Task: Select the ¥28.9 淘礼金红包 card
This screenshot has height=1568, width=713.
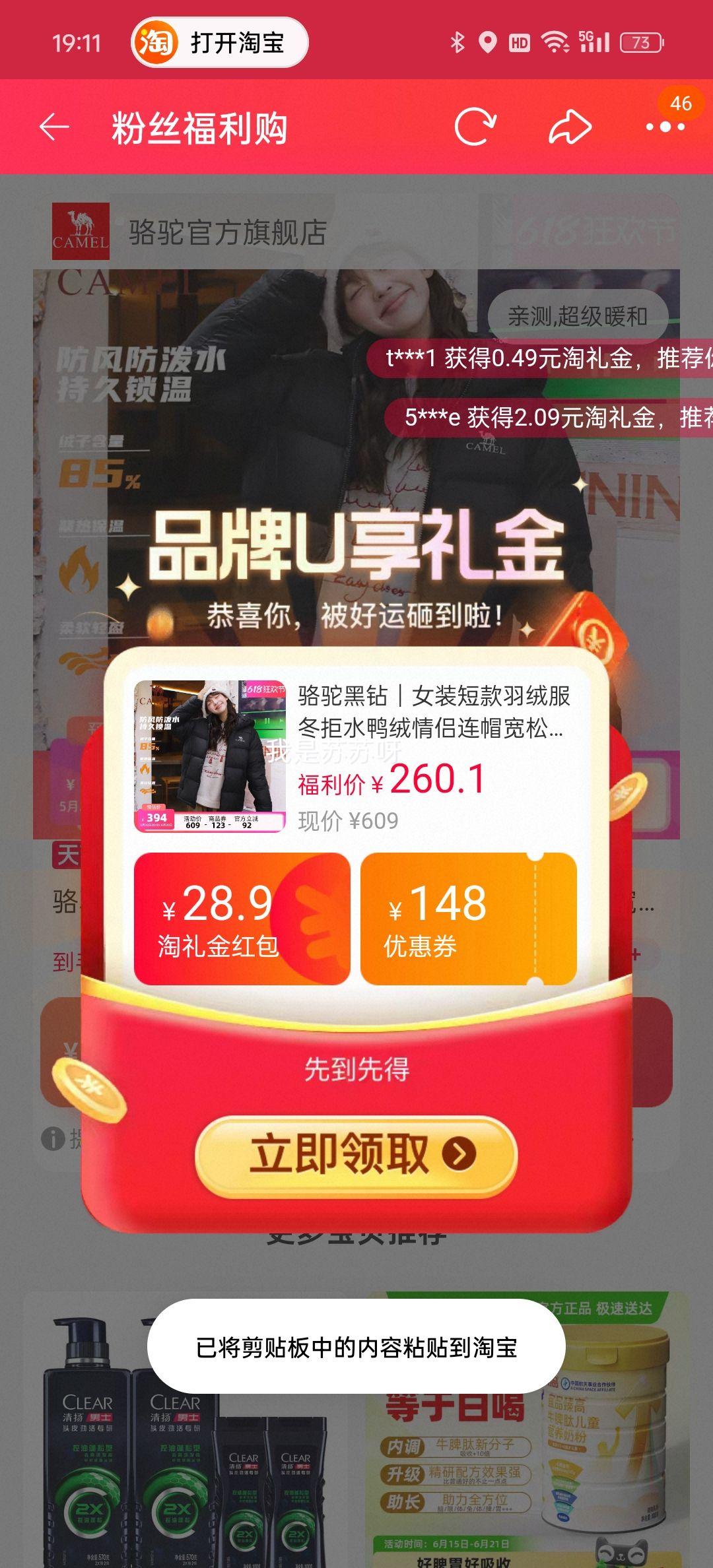Action: 242,919
